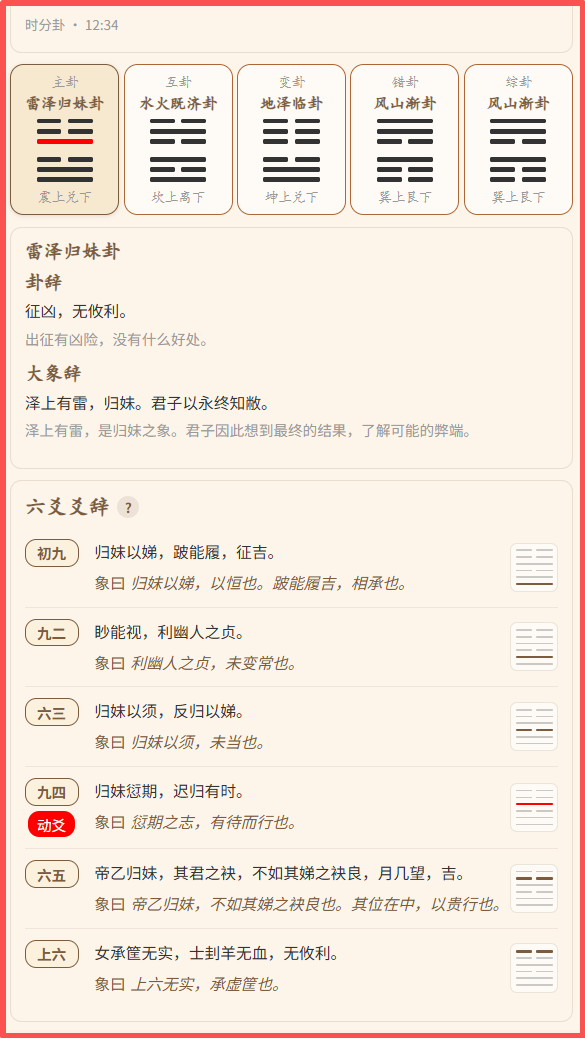View the 错卦 风山渐卦 card
The image size is (585, 1038).
(404, 140)
